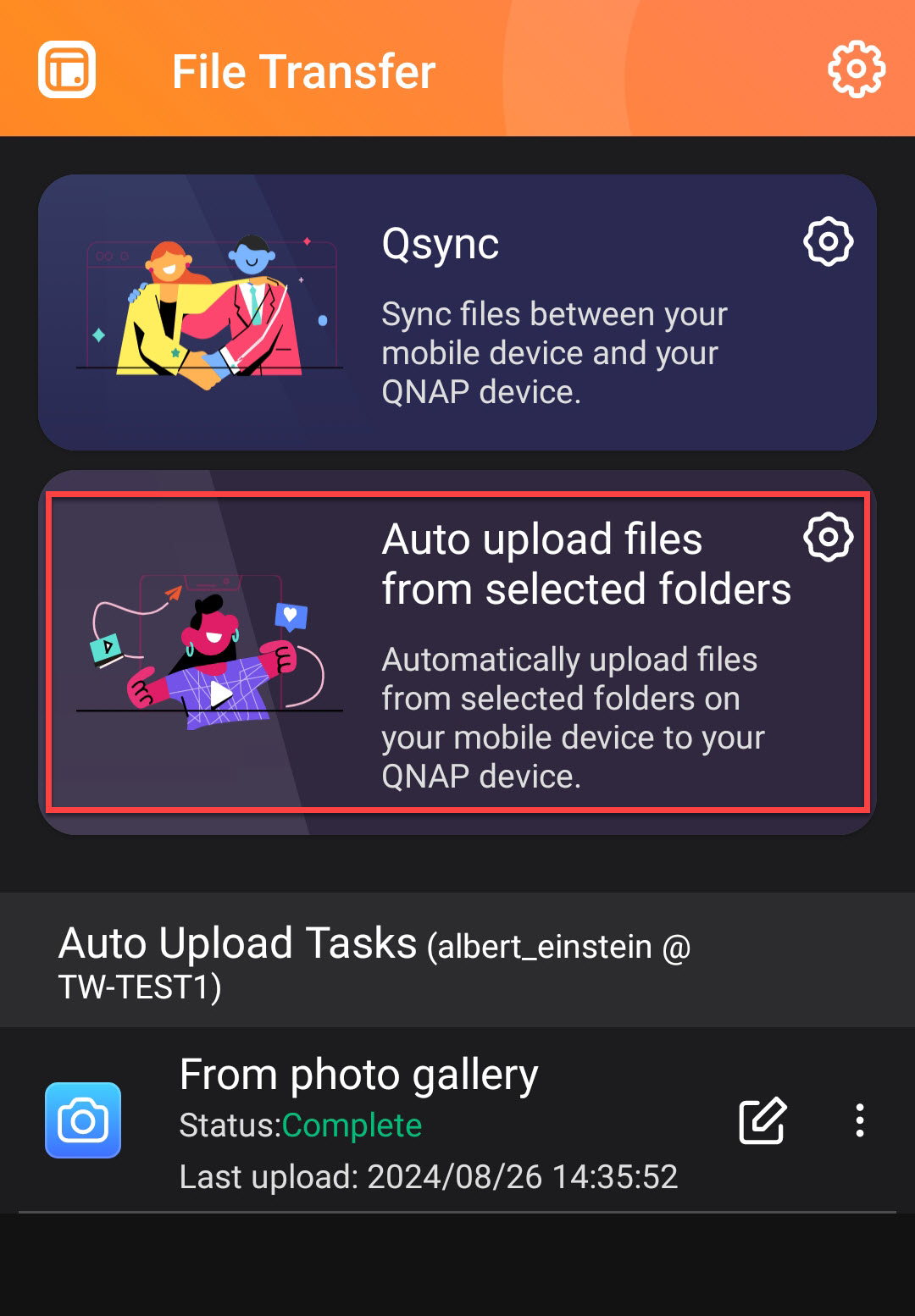Open Qsync settings gear
915x1316 pixels.
click(x=828, y=242)
